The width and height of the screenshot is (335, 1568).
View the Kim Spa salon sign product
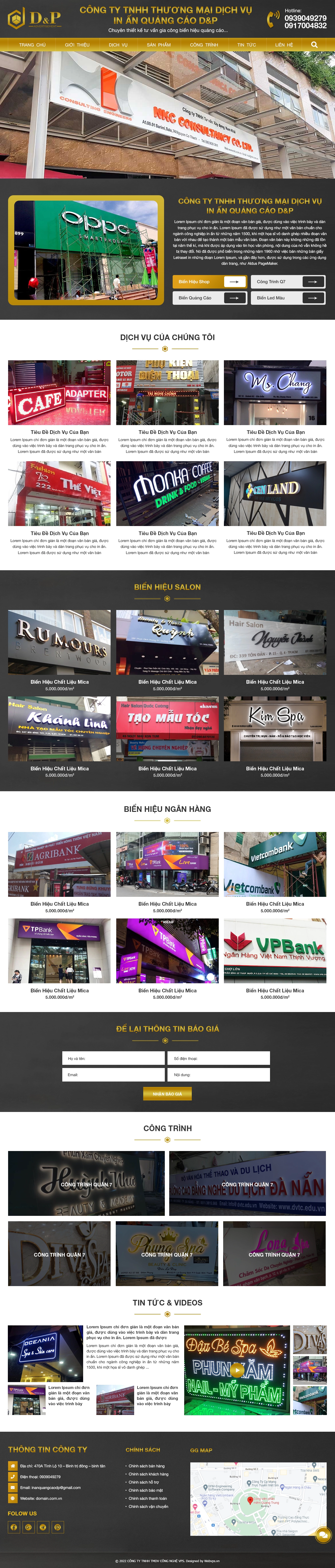(275, 729)
